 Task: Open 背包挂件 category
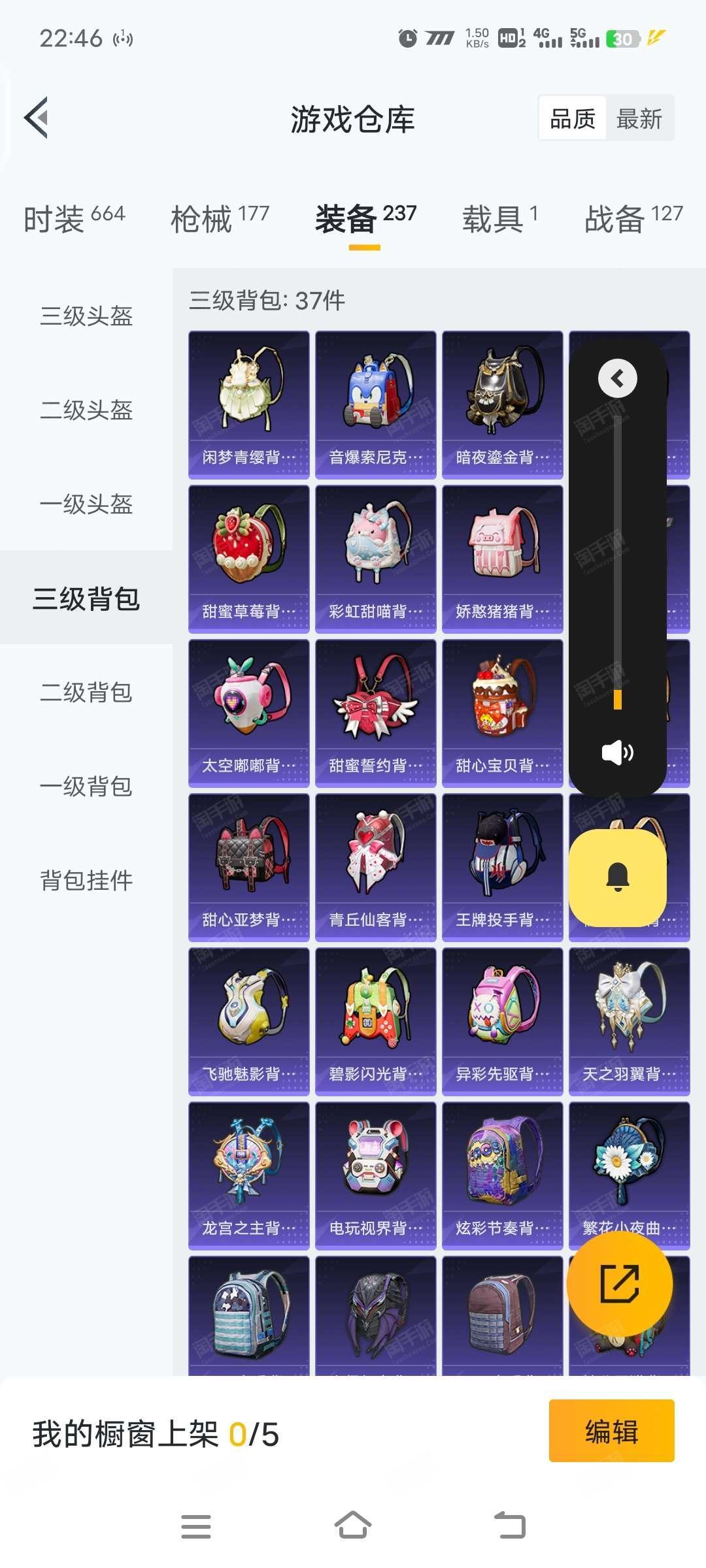click(x=86, y=881)
